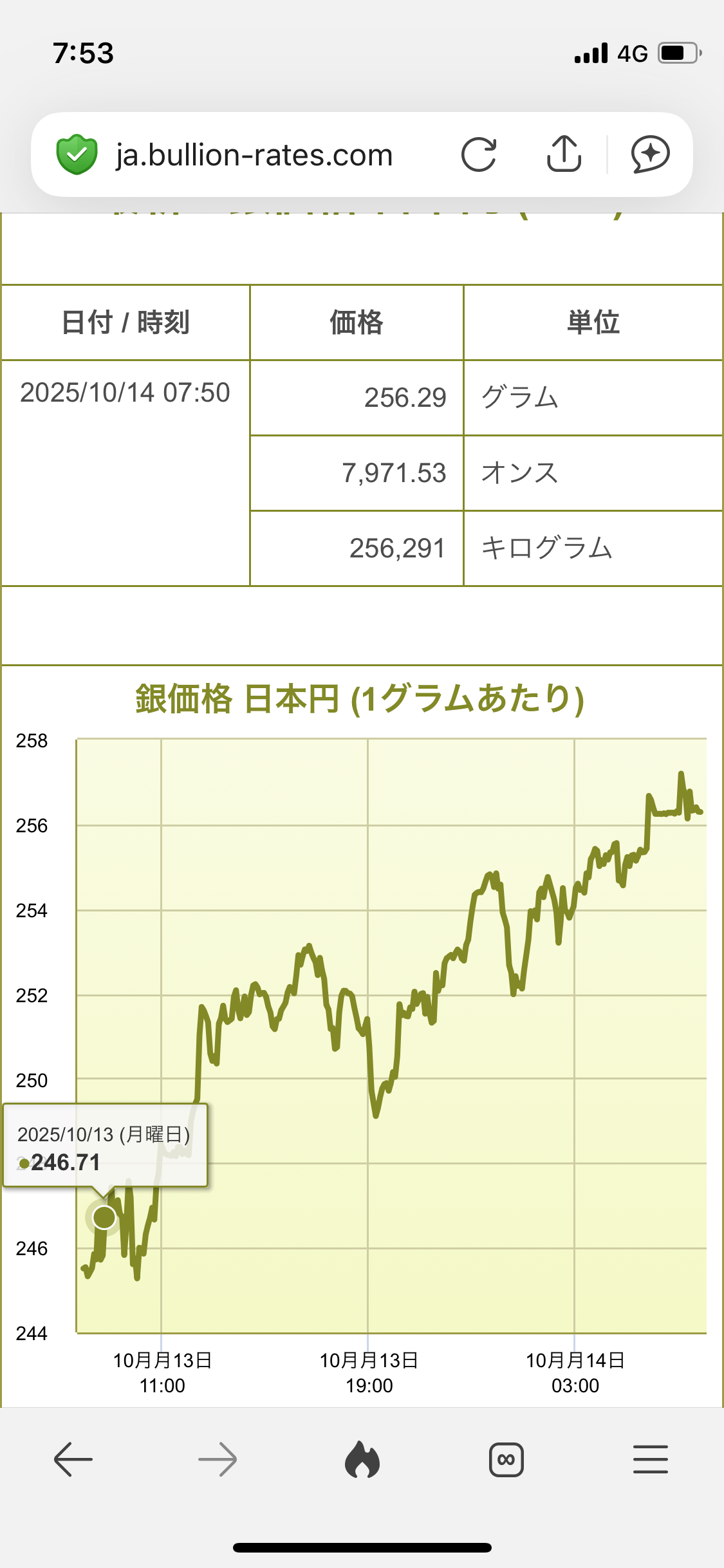Tap the fire button to clear data
This screenshot has width=724, height=1568.
tap(362, 1459)
